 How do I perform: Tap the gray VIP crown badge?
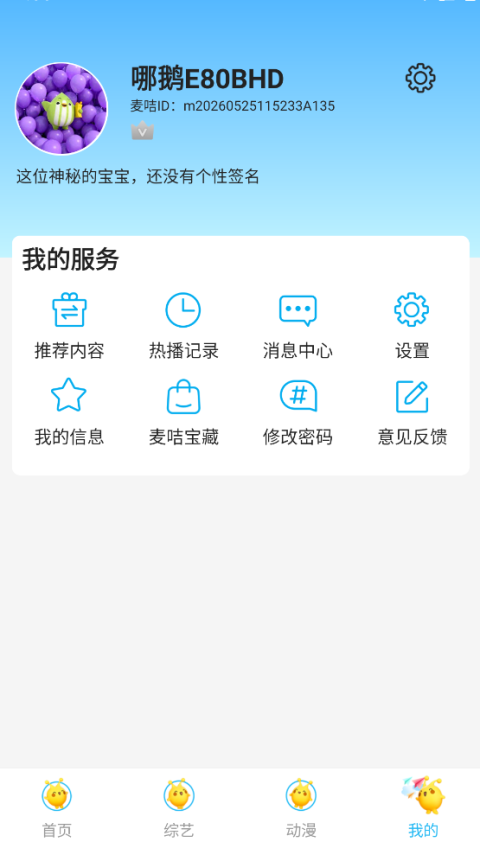pyautogui.click(x=142, y=130)
